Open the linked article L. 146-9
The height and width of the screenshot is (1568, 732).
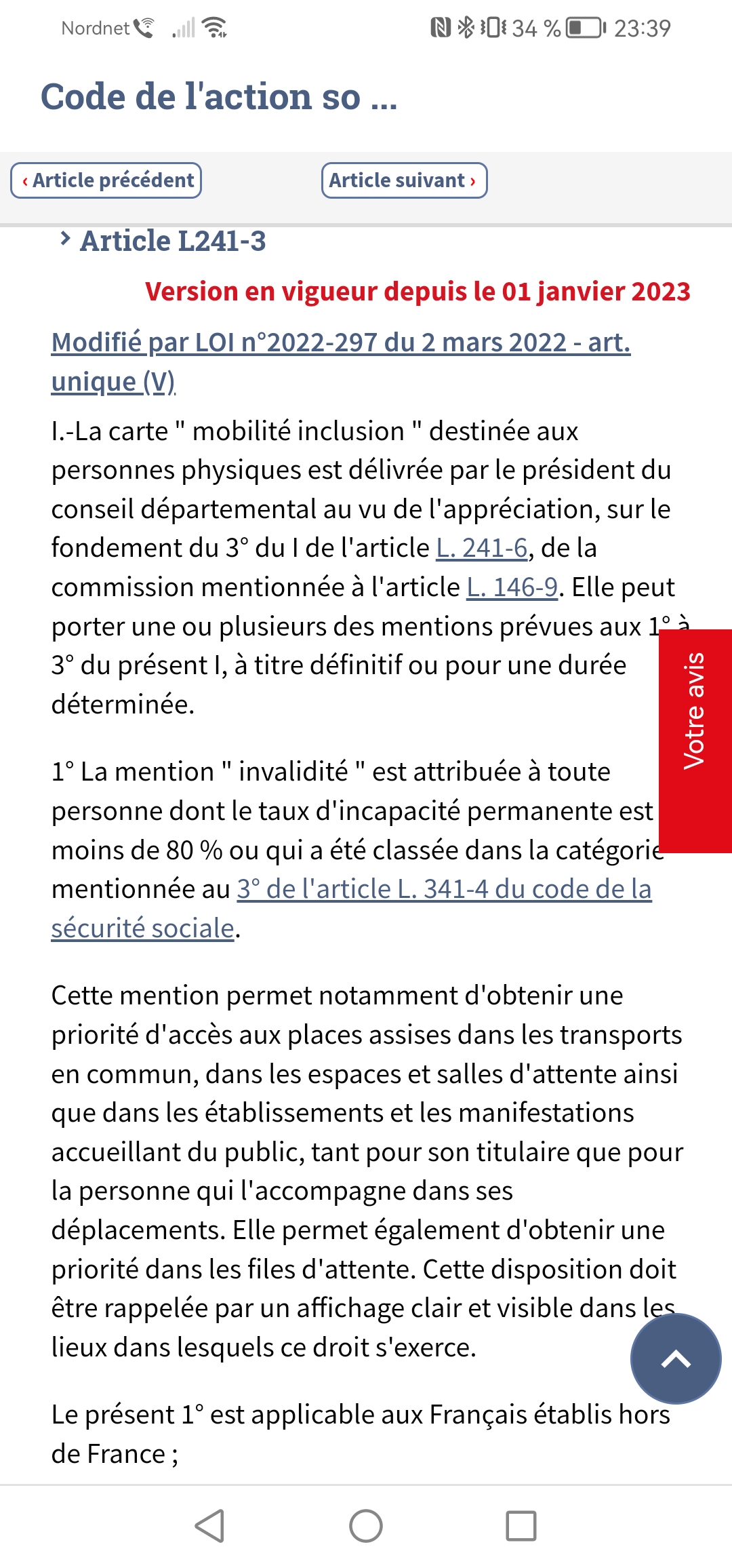tap(512, 587)
